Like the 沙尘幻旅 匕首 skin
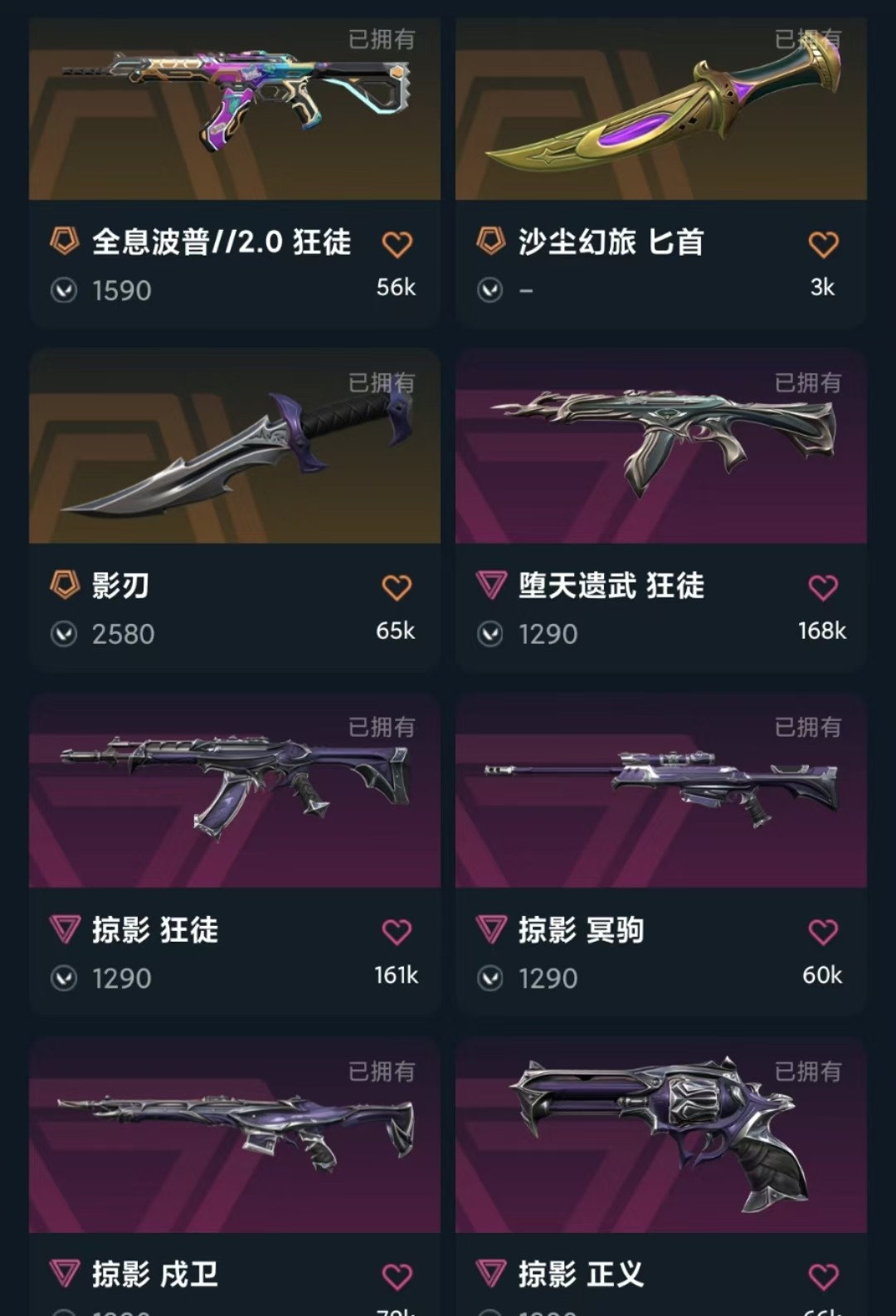Viewport: 896px width, 1316px height. point(823,244)
